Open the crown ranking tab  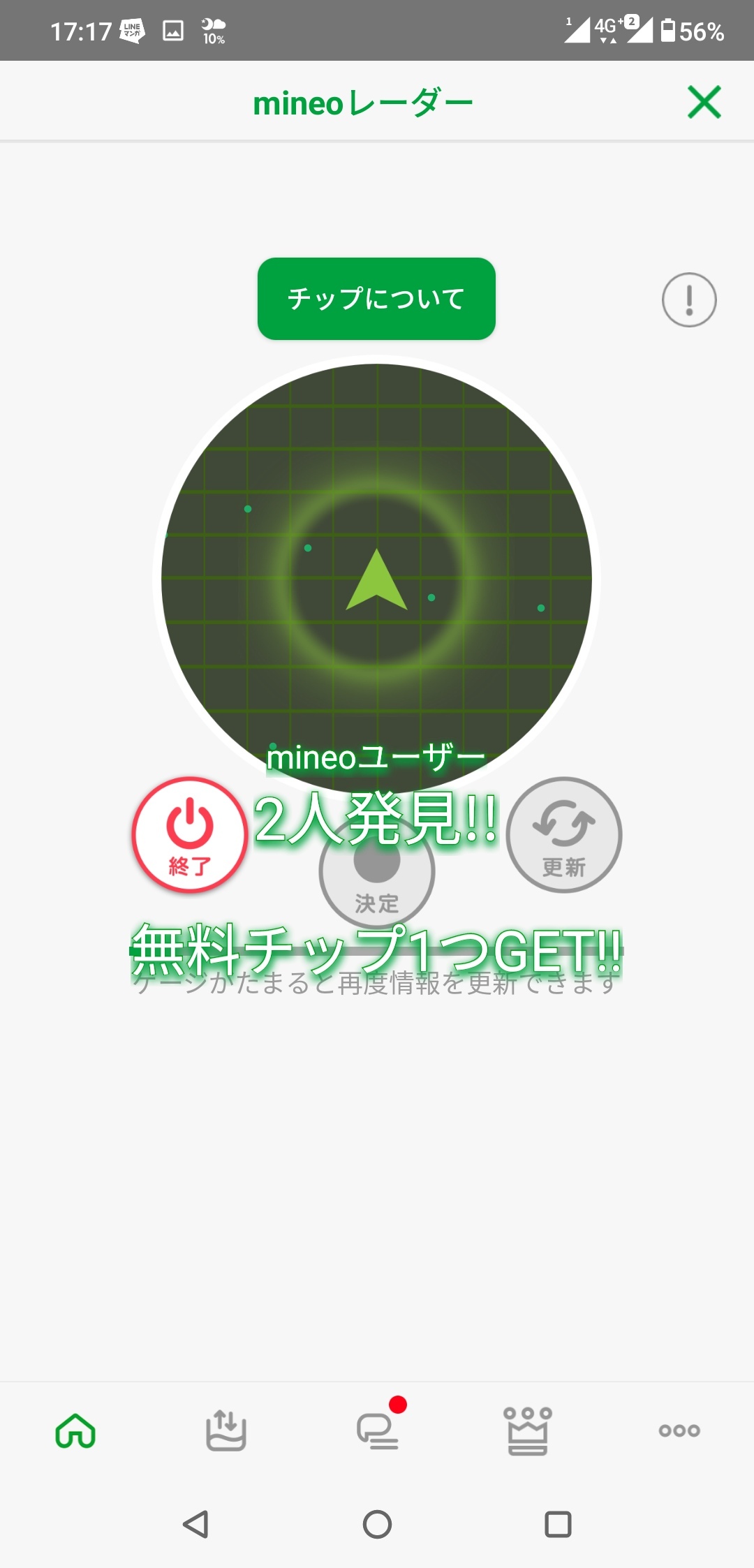(528, 1430)
